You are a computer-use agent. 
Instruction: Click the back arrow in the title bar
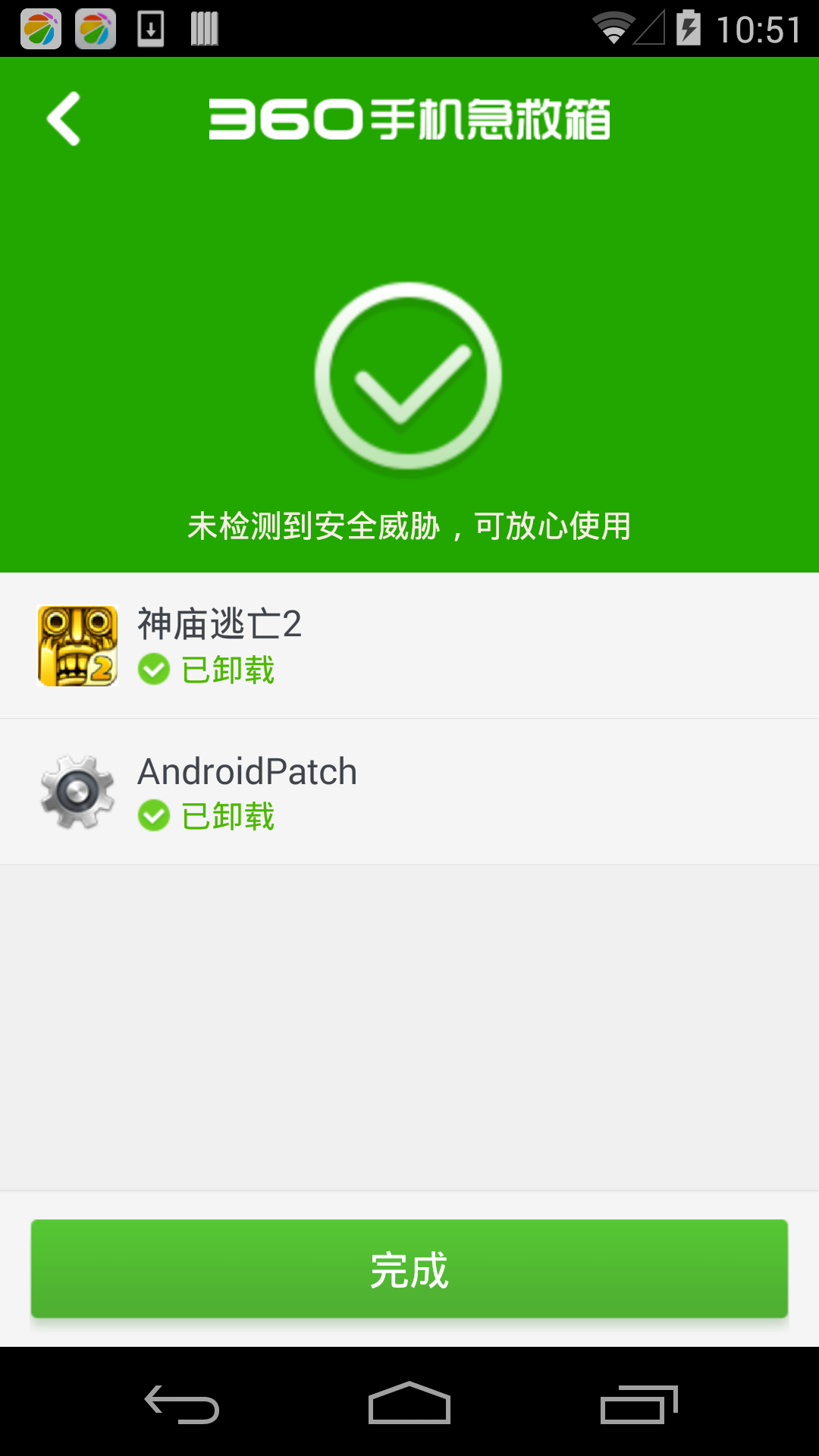[x=64, y=119]
